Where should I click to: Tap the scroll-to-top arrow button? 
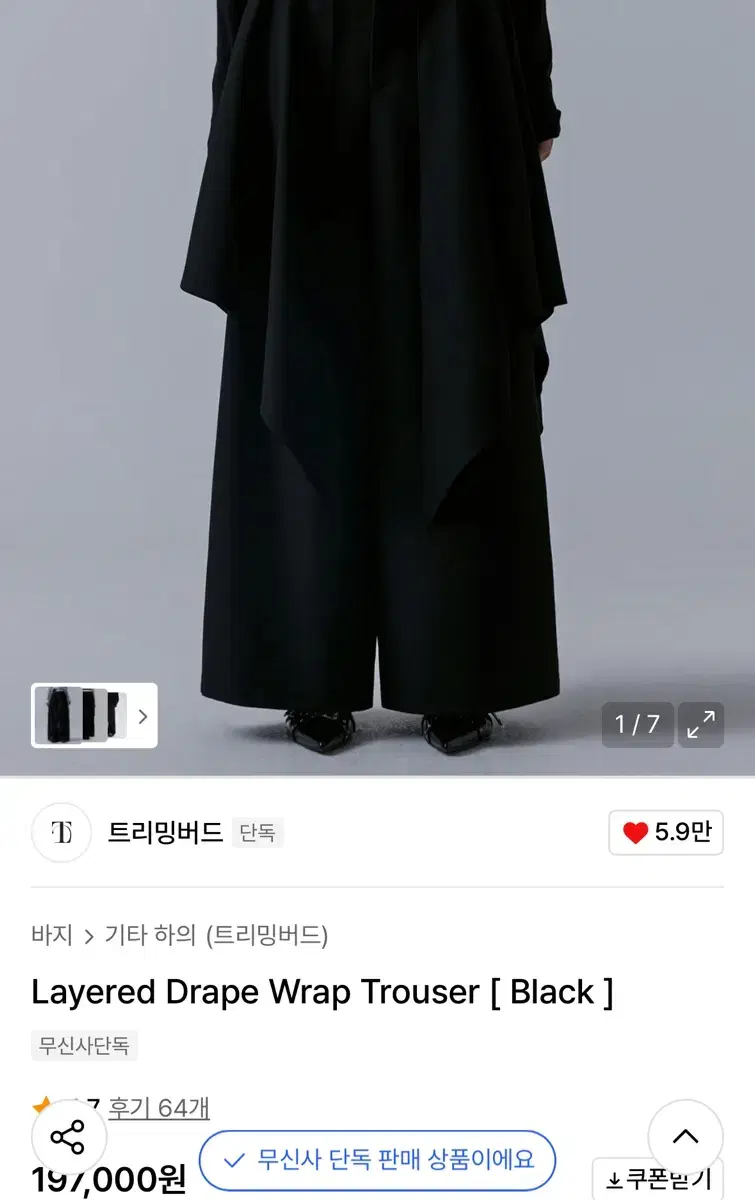(x=685, y=1136)
